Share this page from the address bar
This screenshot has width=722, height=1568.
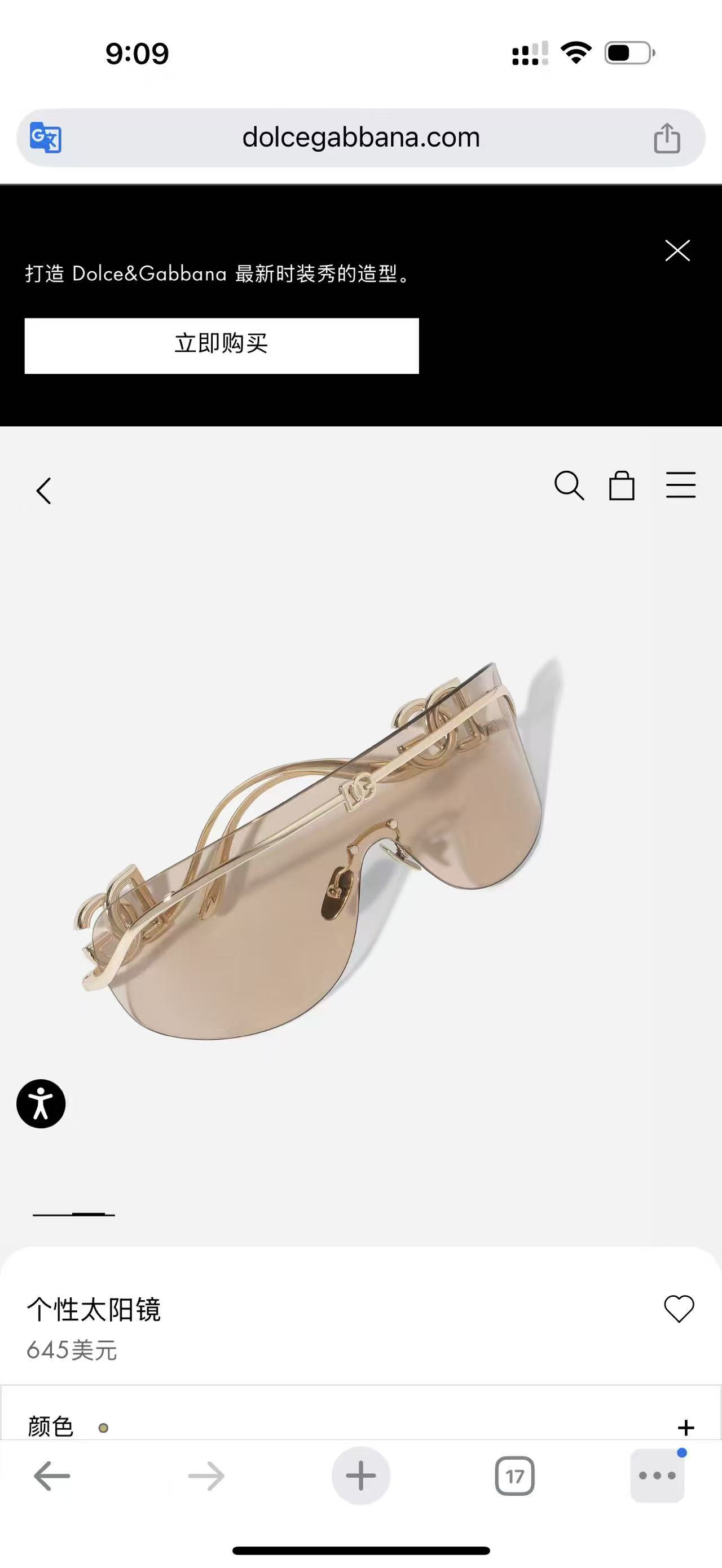(667, 138)
